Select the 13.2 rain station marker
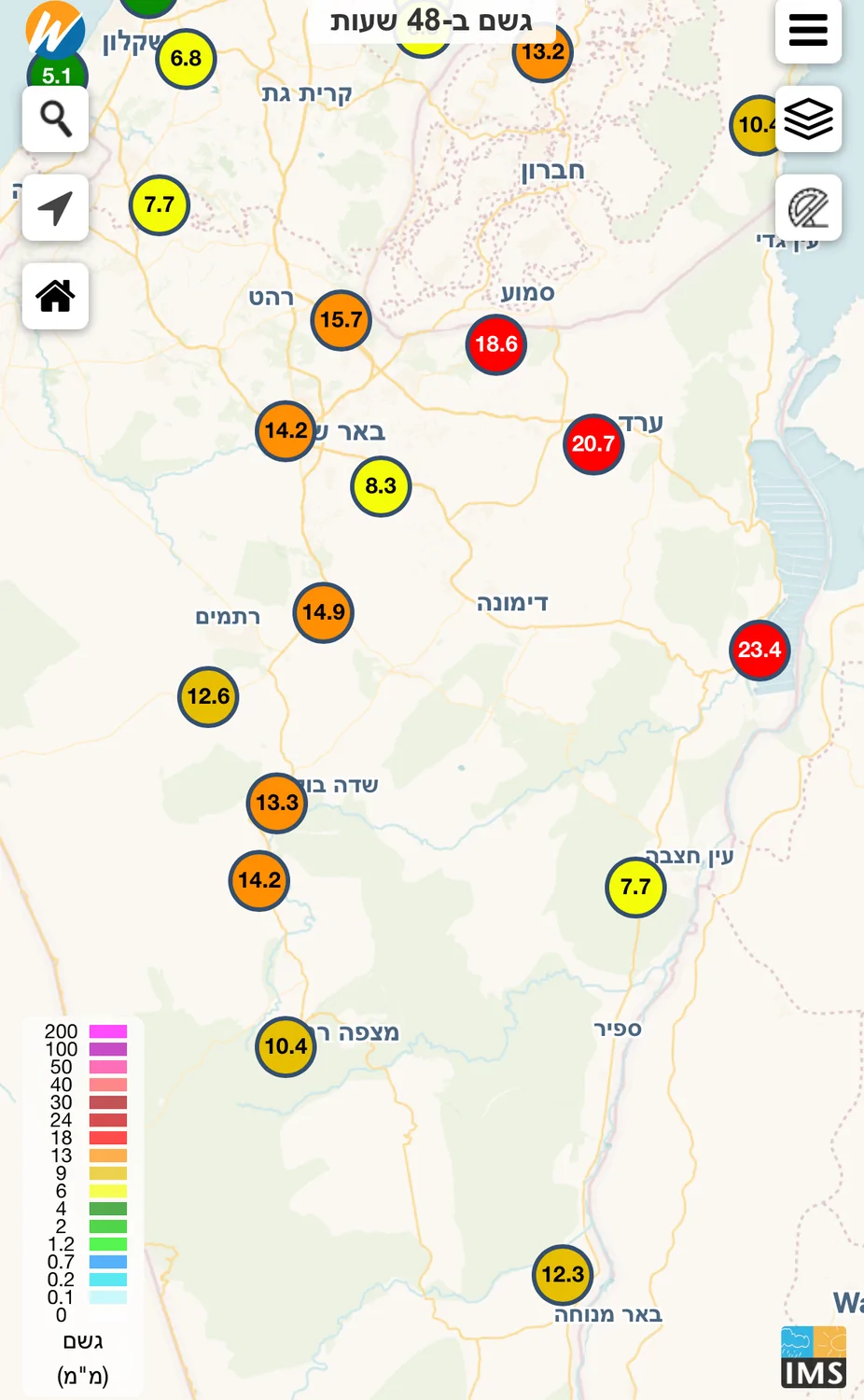The height and width of the screenshot is (1400, 864). click(x=542, y=53)
